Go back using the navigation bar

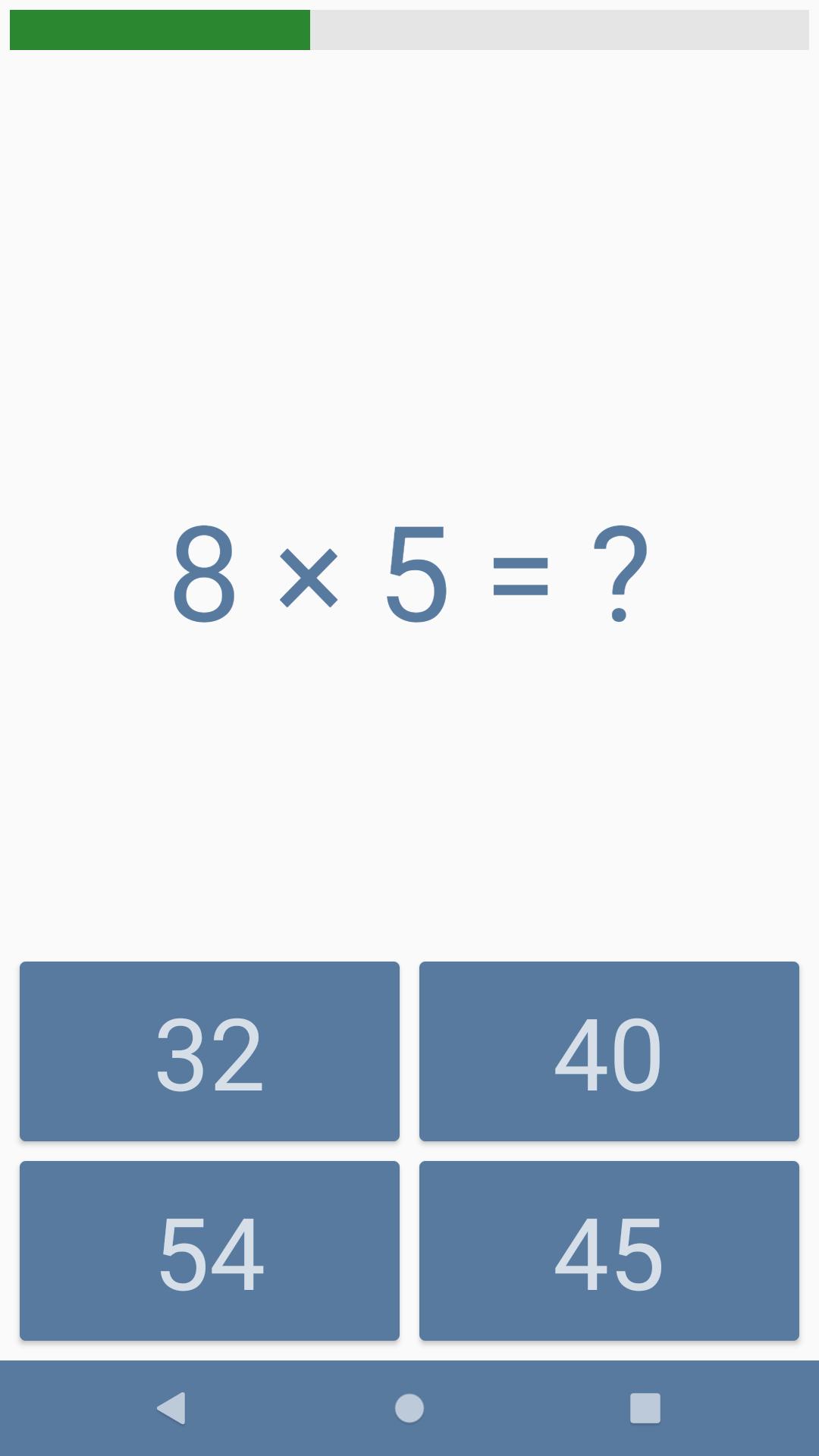[171, 1408]
